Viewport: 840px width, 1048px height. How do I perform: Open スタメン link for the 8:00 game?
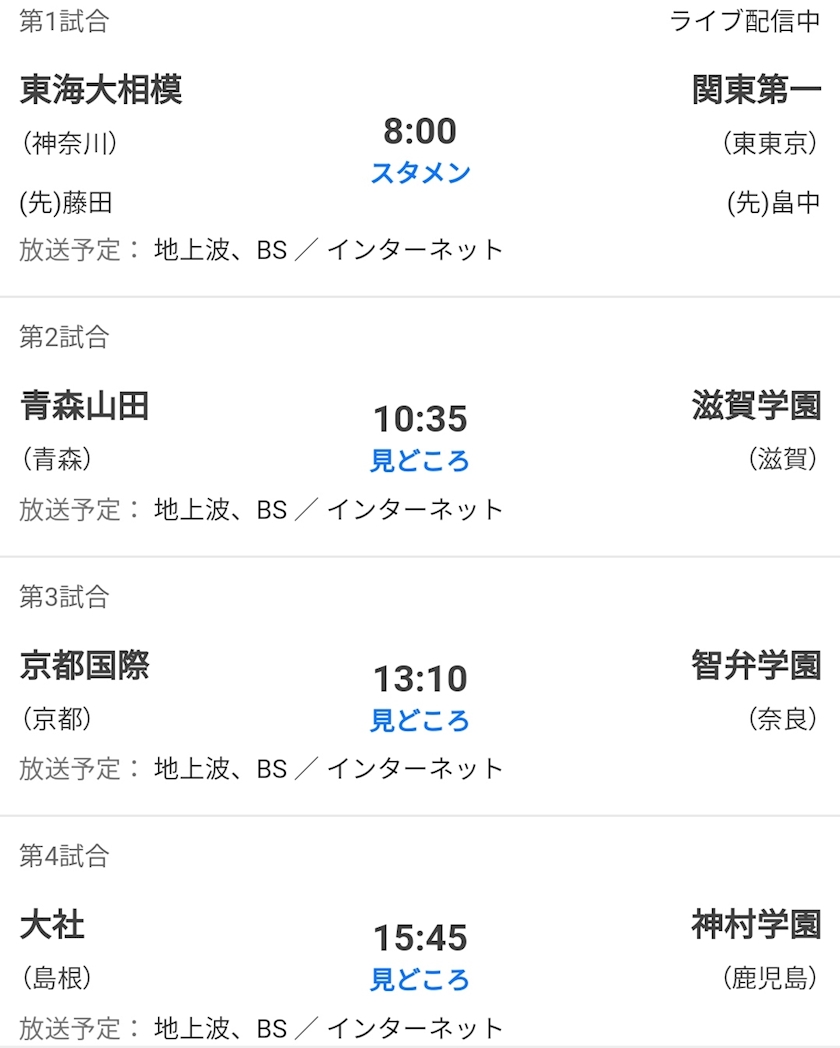tap(420, 173)
